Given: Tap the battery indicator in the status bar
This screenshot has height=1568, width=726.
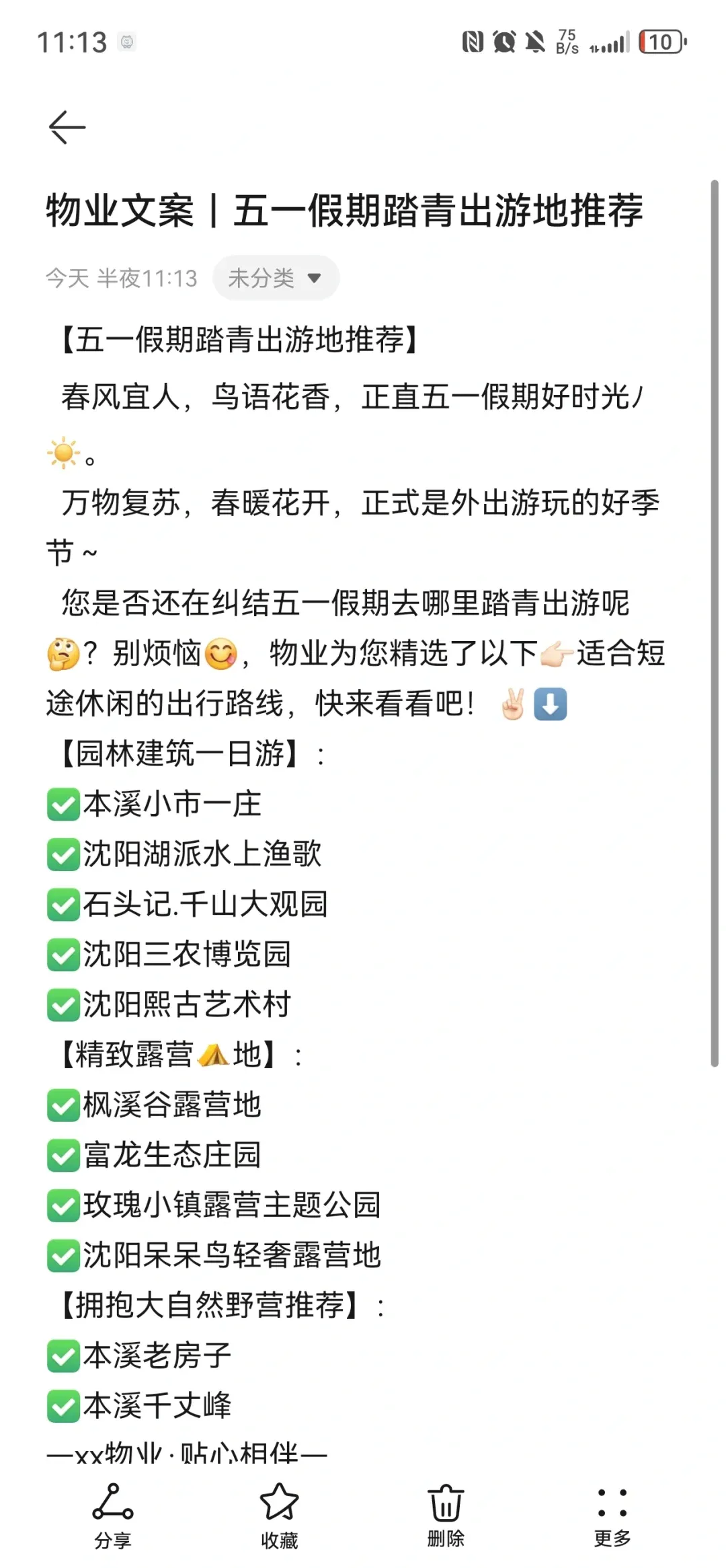Looking at the screenshot, I should 661,42.
